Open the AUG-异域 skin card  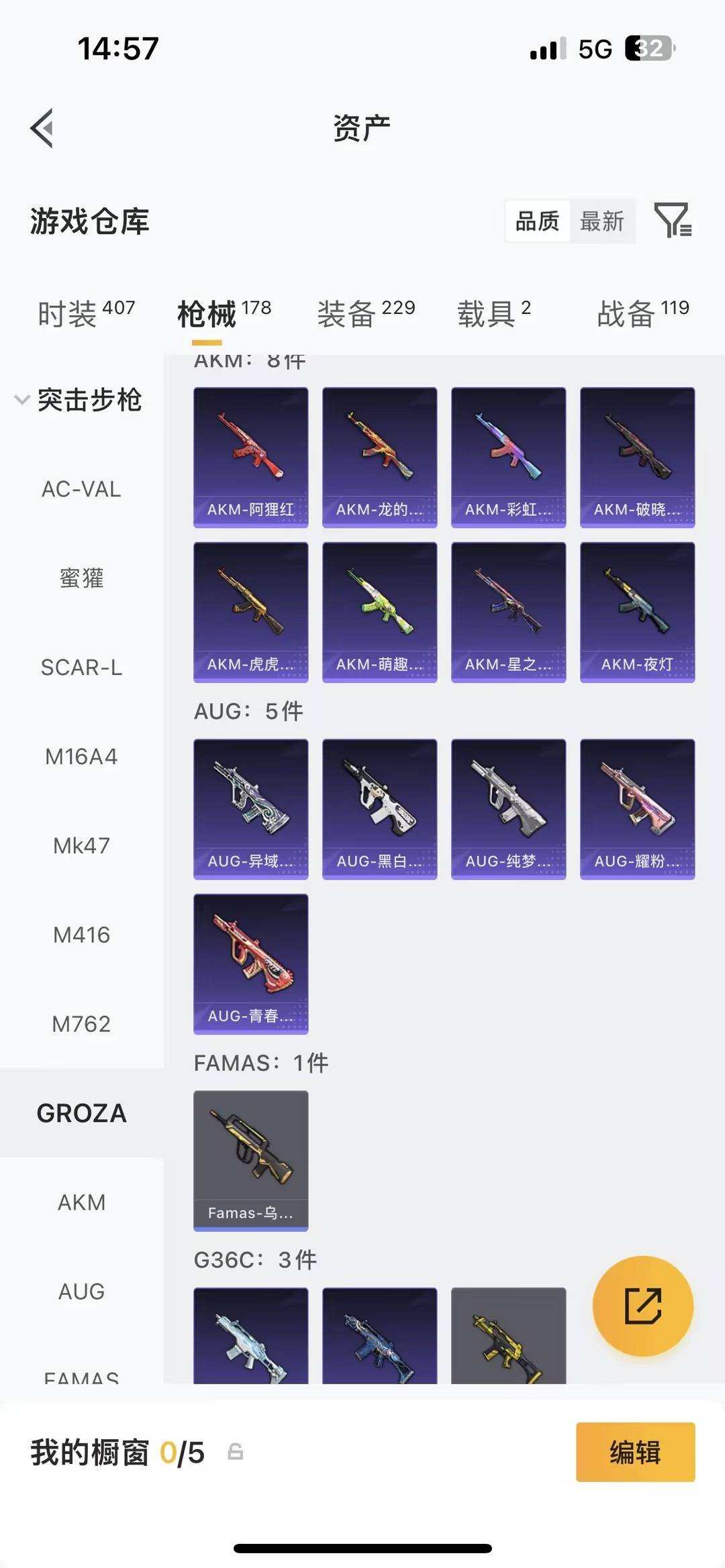[x=250, y=808]
